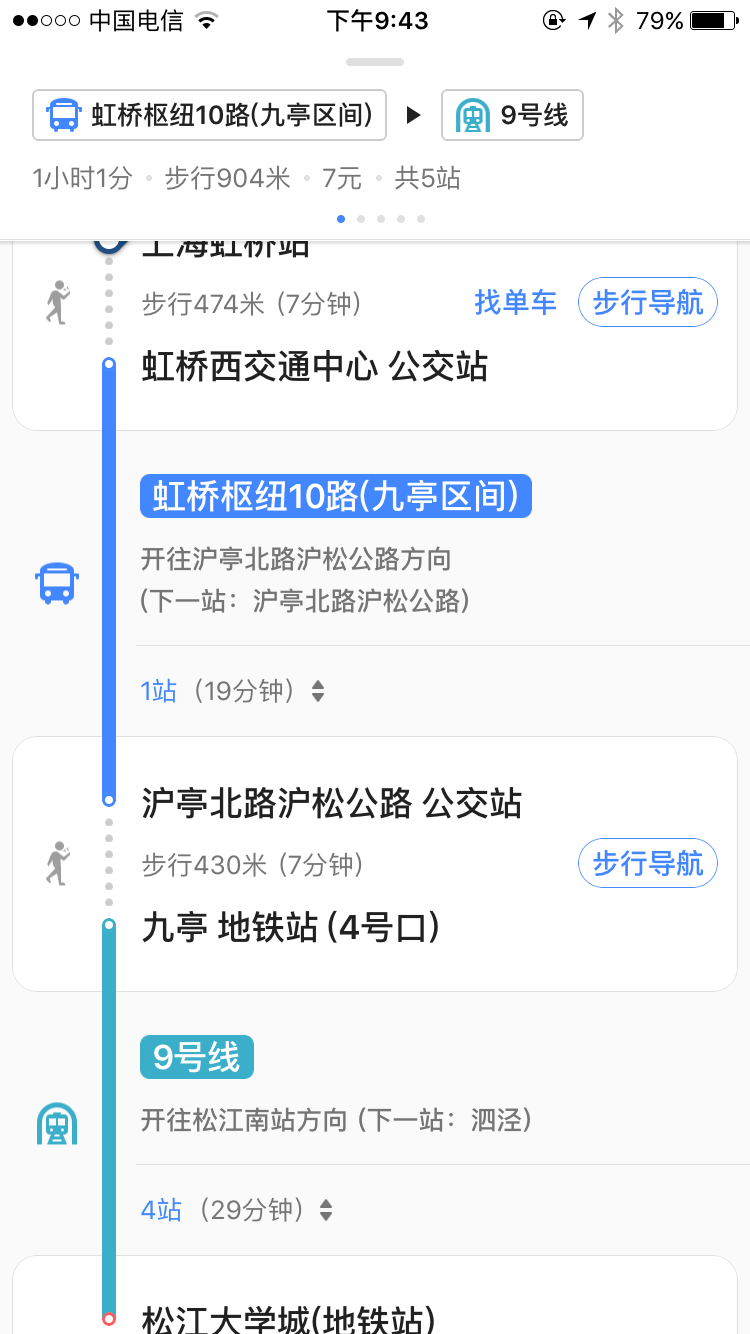Open the blue 虹桥枢纽10路(九亭区间) label

pos(335,496)
